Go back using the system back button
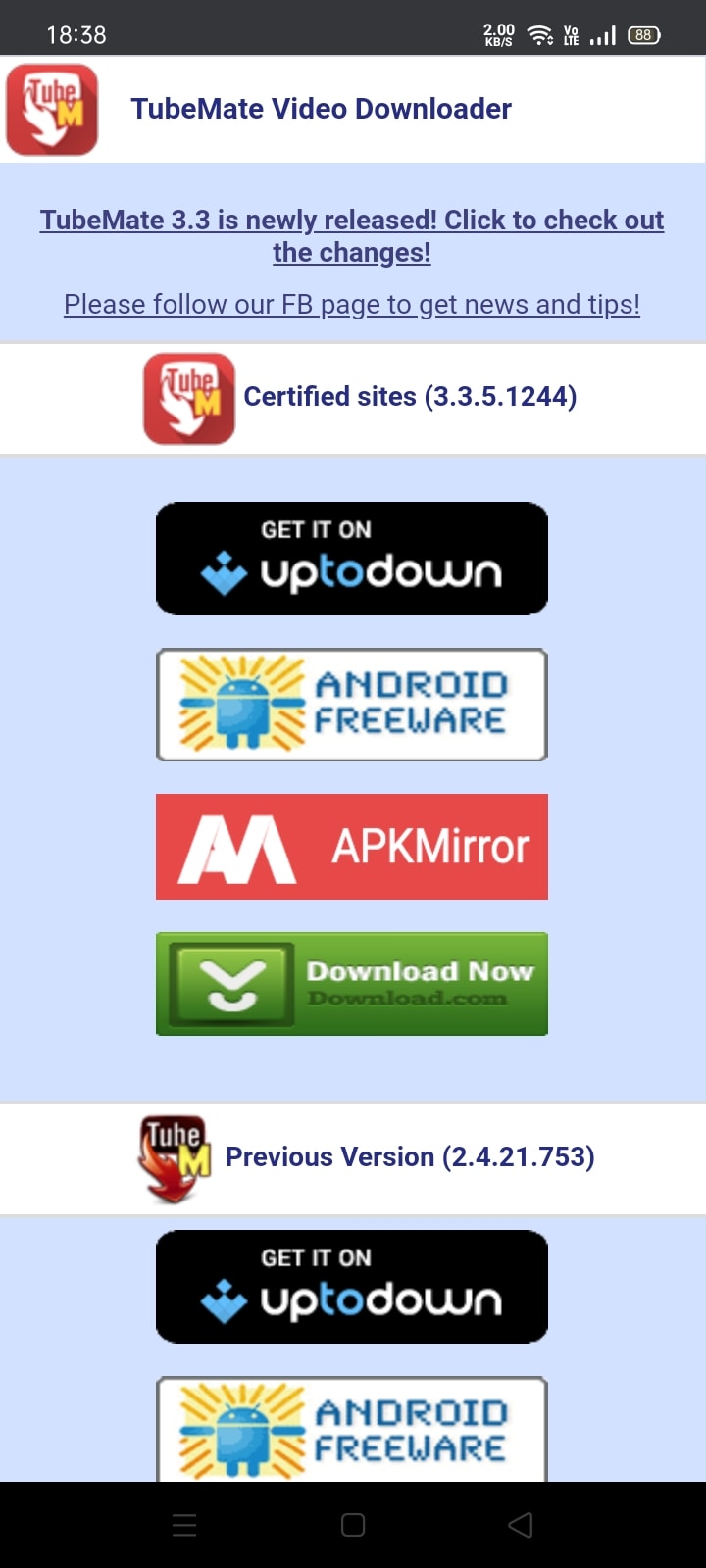The image size is (706, 1568). point(521,1525)
